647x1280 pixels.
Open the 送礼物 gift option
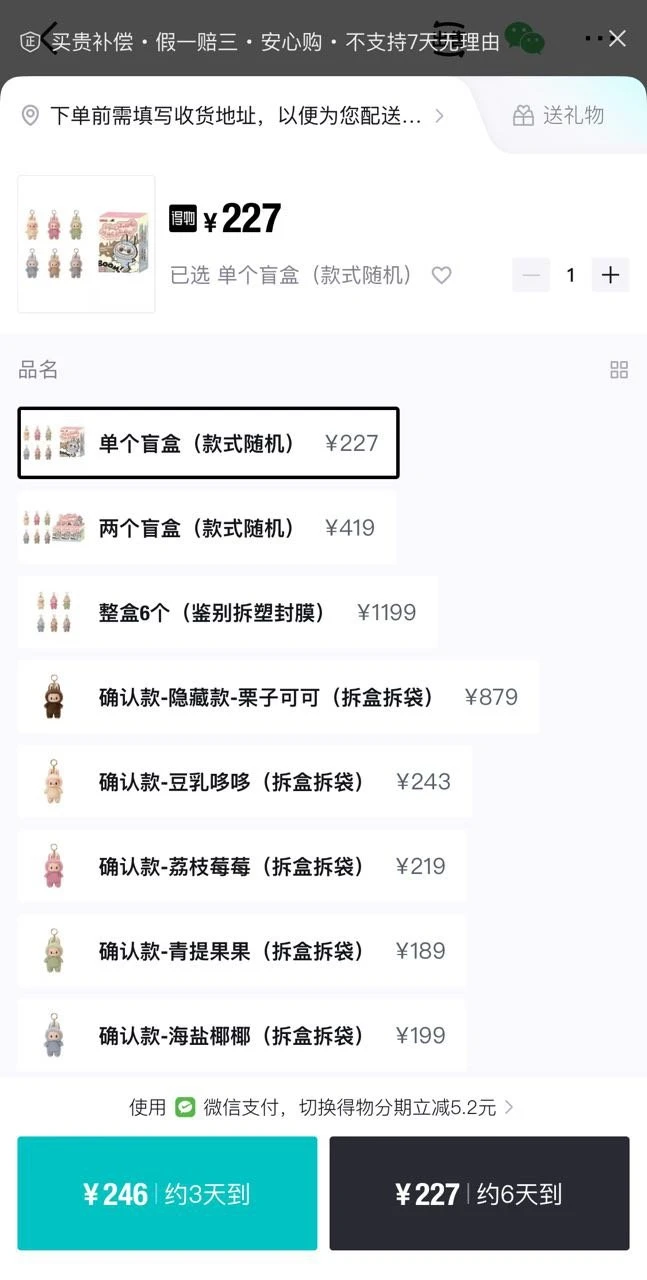pos(559,116)
